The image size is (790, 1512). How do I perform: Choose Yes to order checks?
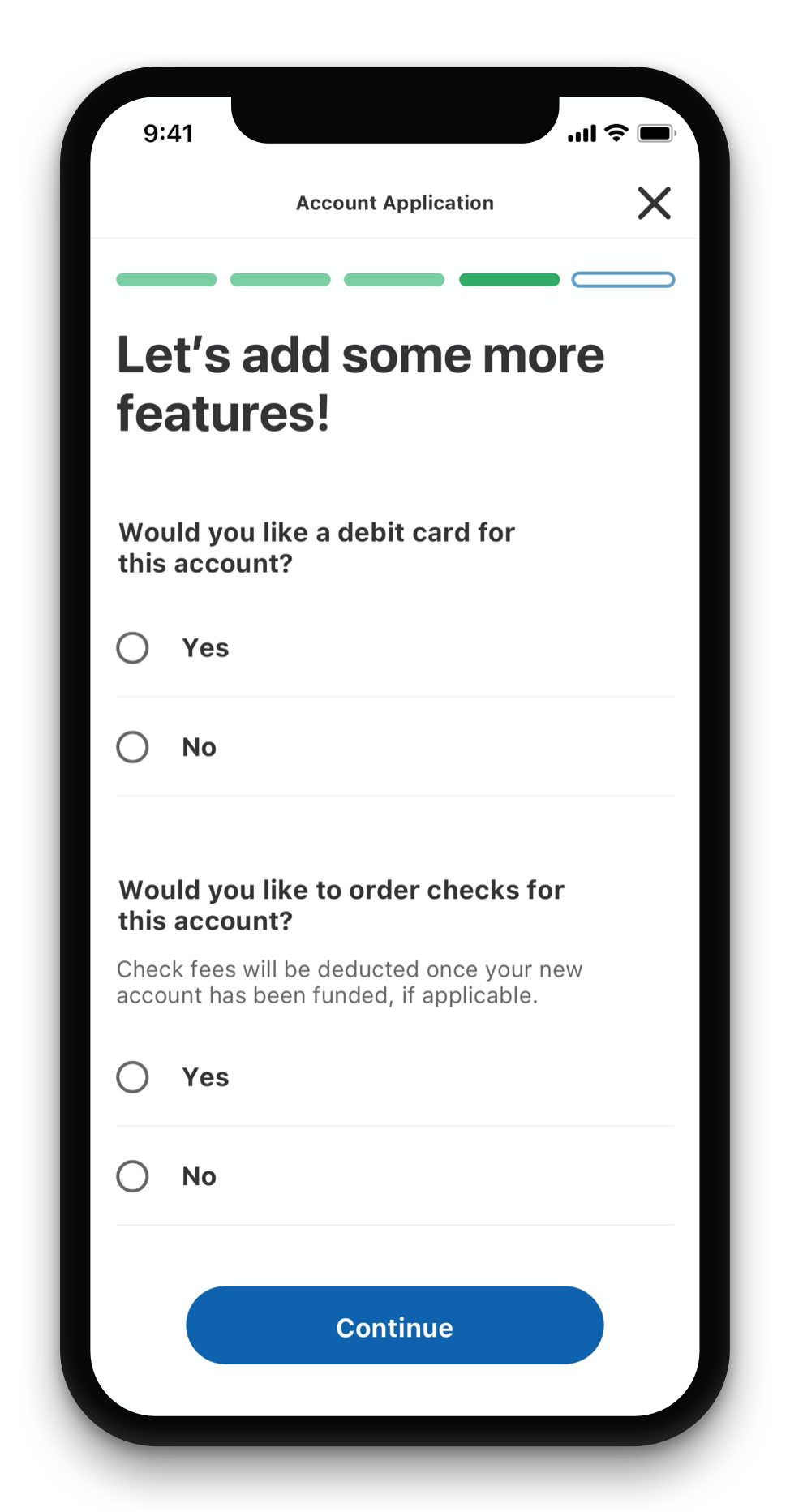point(133,1077)
